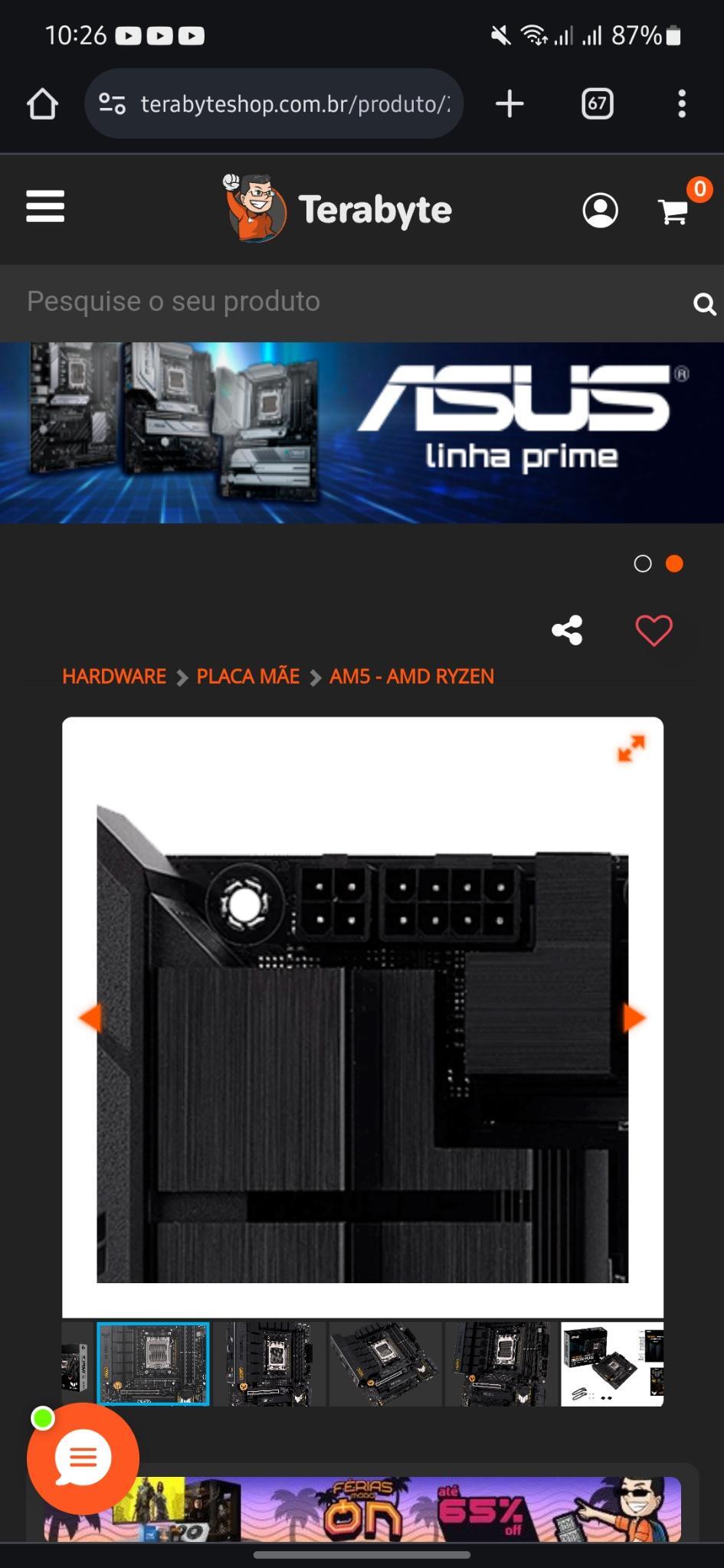
Task: Open the PLACA MÃE breadcrumb link
Action: [248, 677]
